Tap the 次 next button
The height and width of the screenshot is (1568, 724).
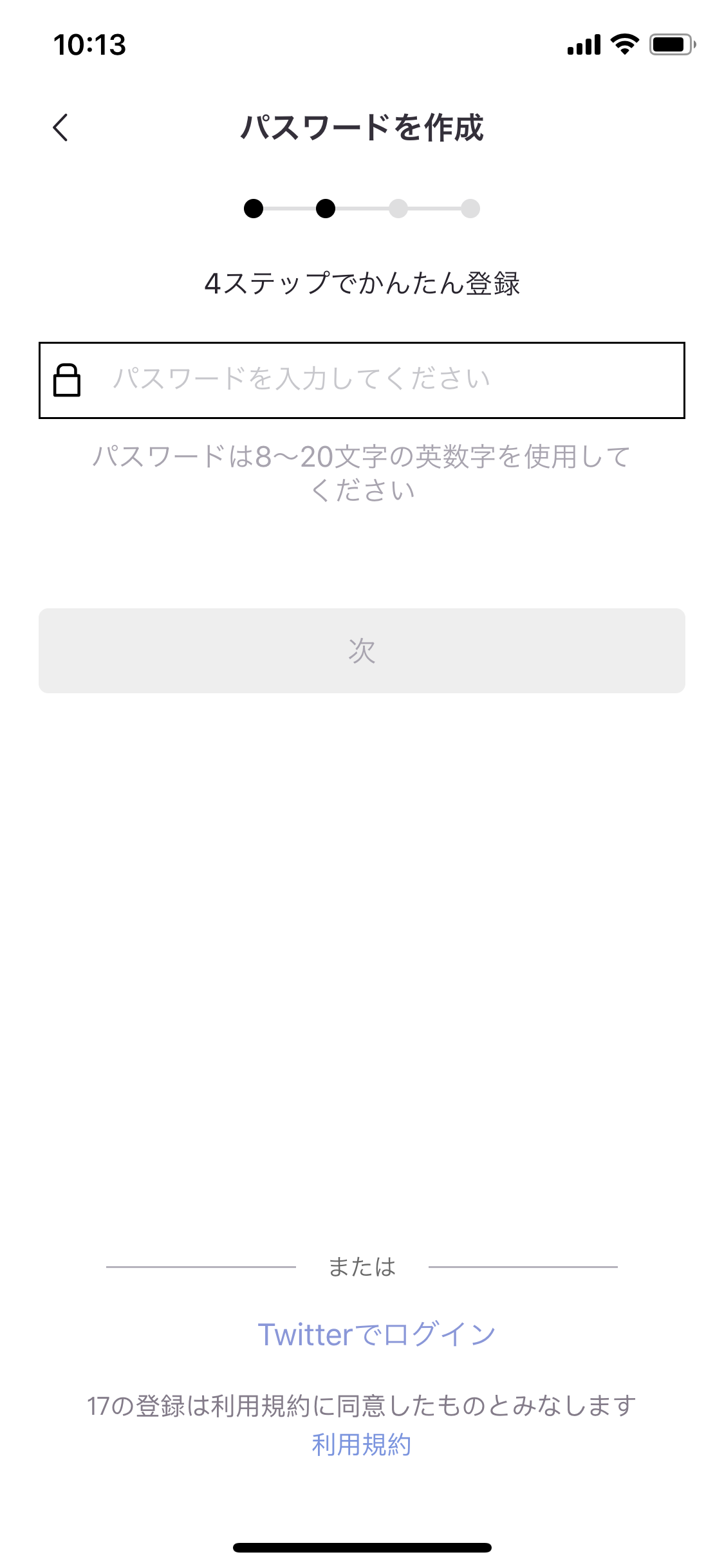coord(362,651)
